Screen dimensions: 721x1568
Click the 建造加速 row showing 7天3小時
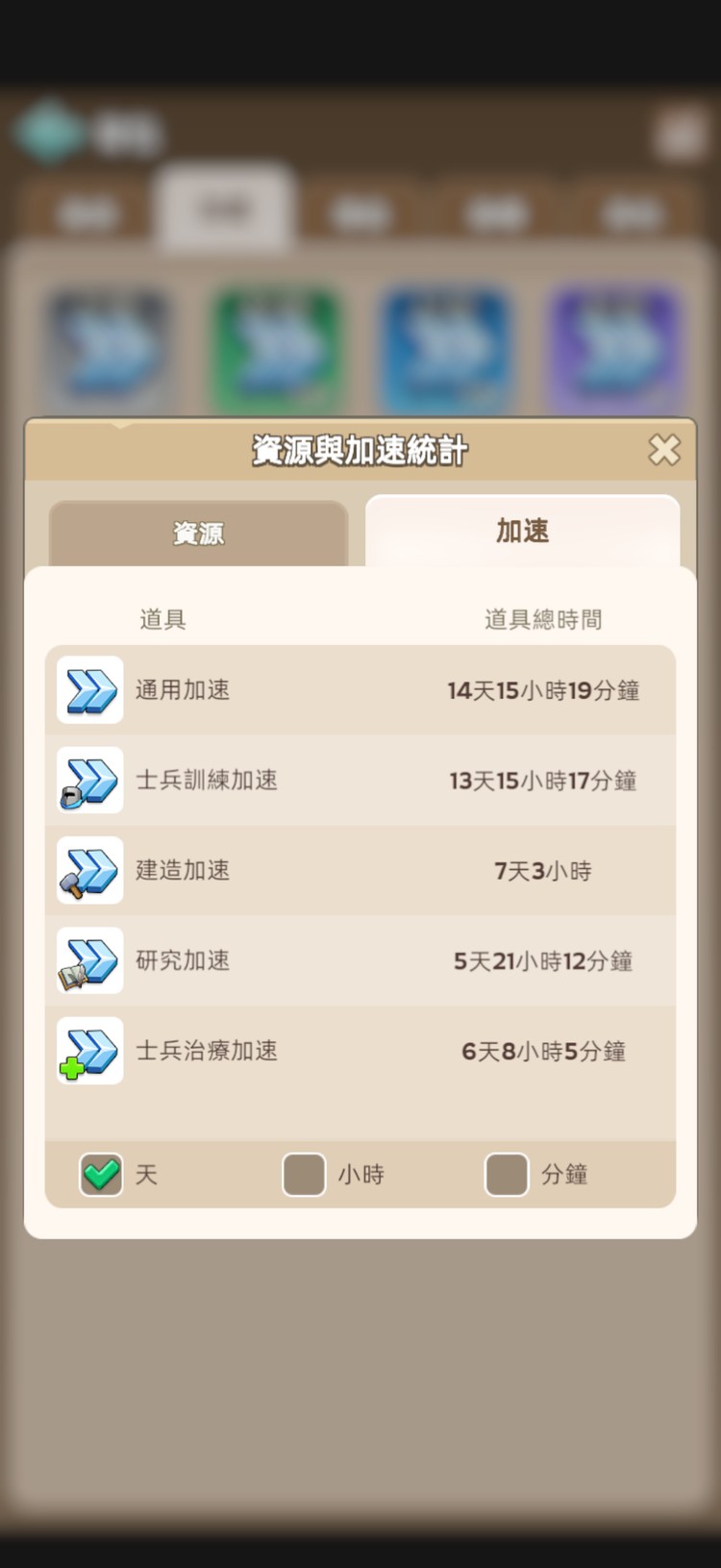360,871
